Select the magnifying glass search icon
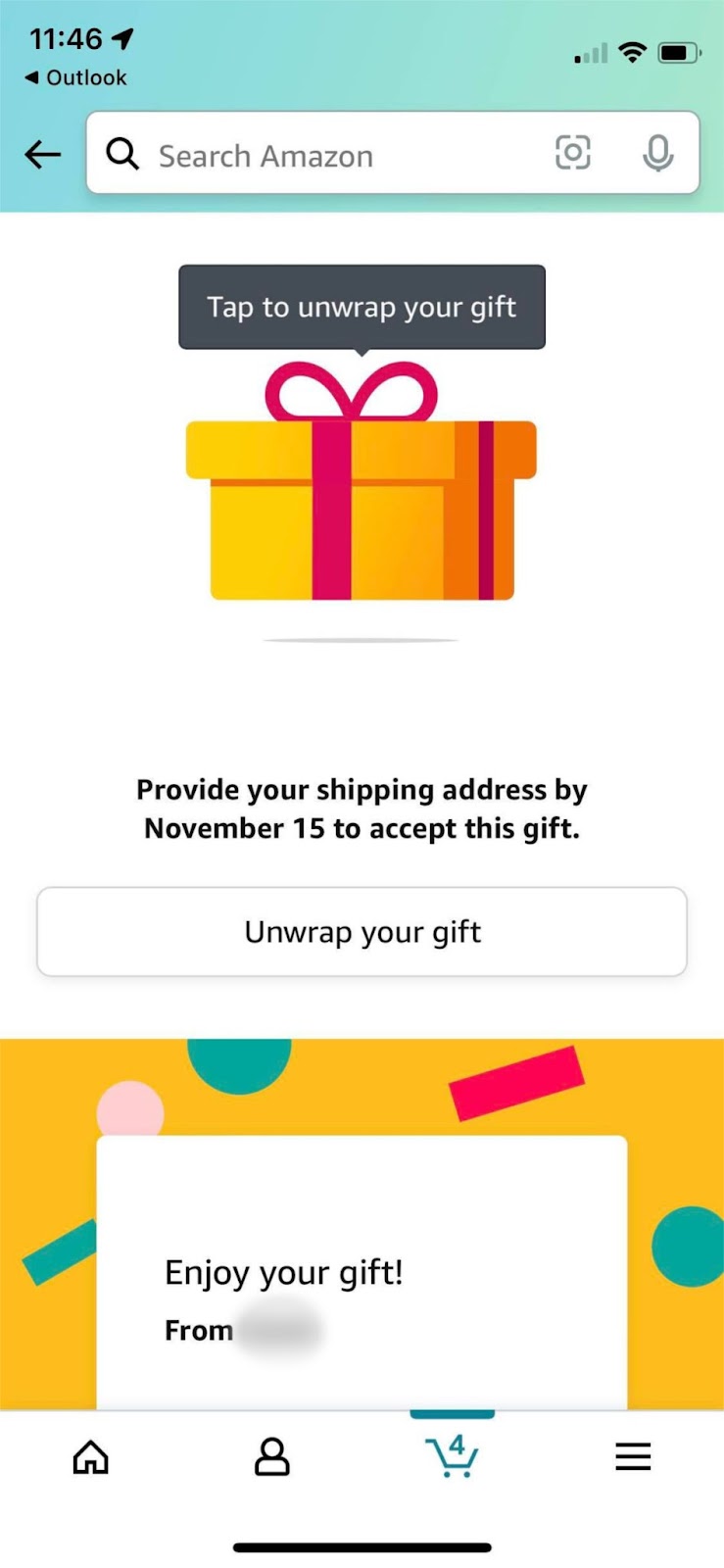The image size is (724, 1568). coord(121,154)
